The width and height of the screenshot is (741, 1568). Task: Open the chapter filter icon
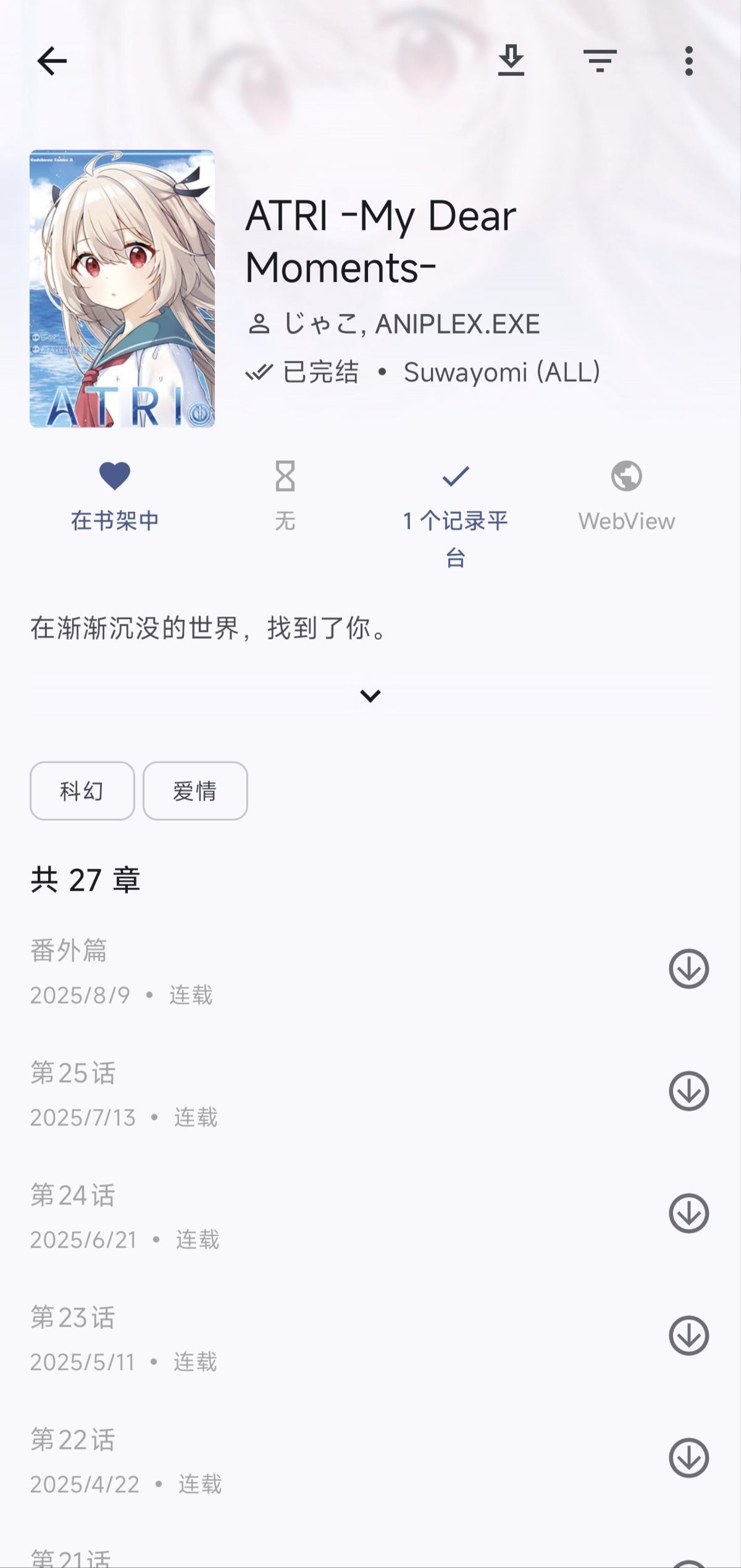point(600,61)
